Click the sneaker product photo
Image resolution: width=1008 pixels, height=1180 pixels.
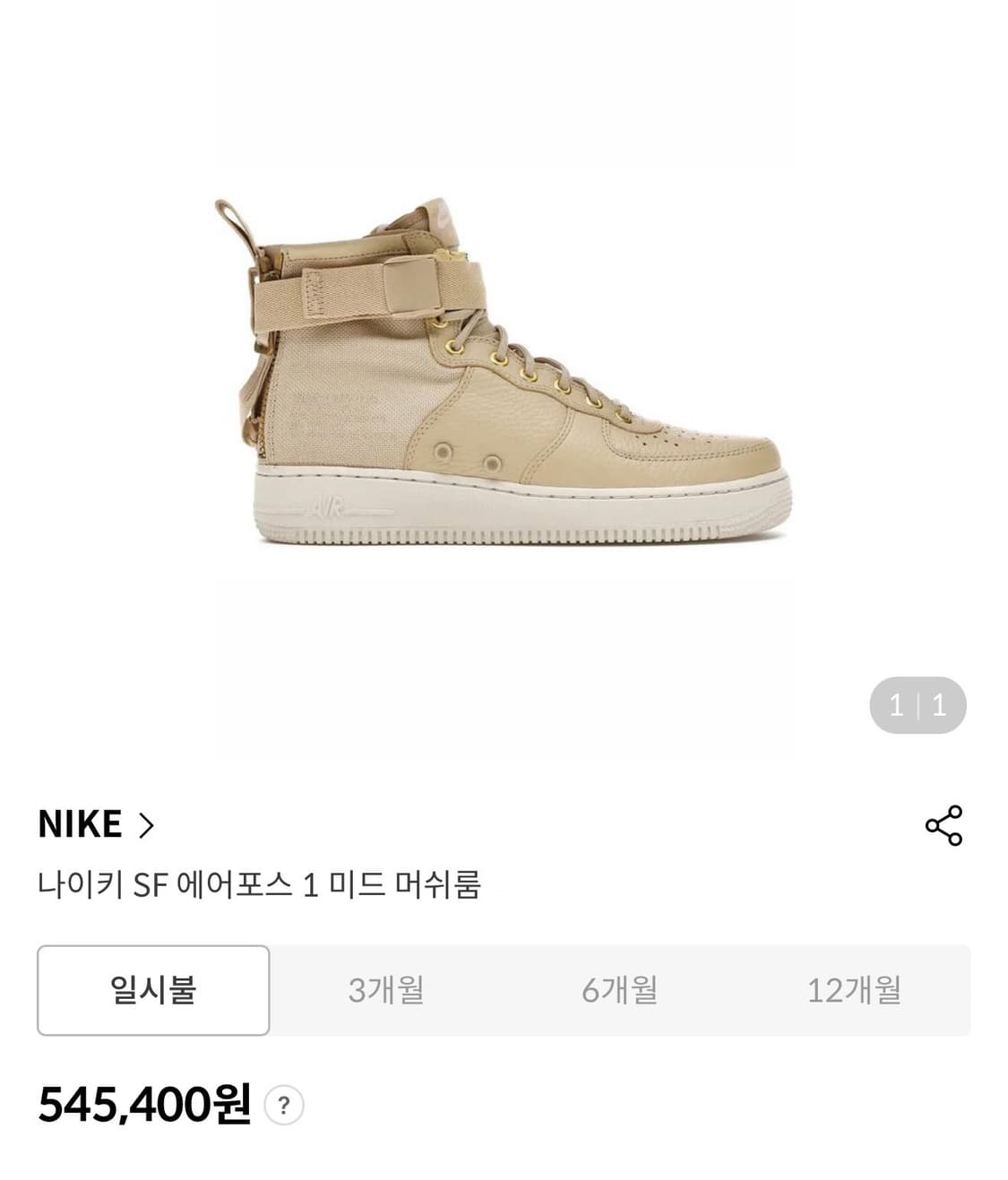502,376
